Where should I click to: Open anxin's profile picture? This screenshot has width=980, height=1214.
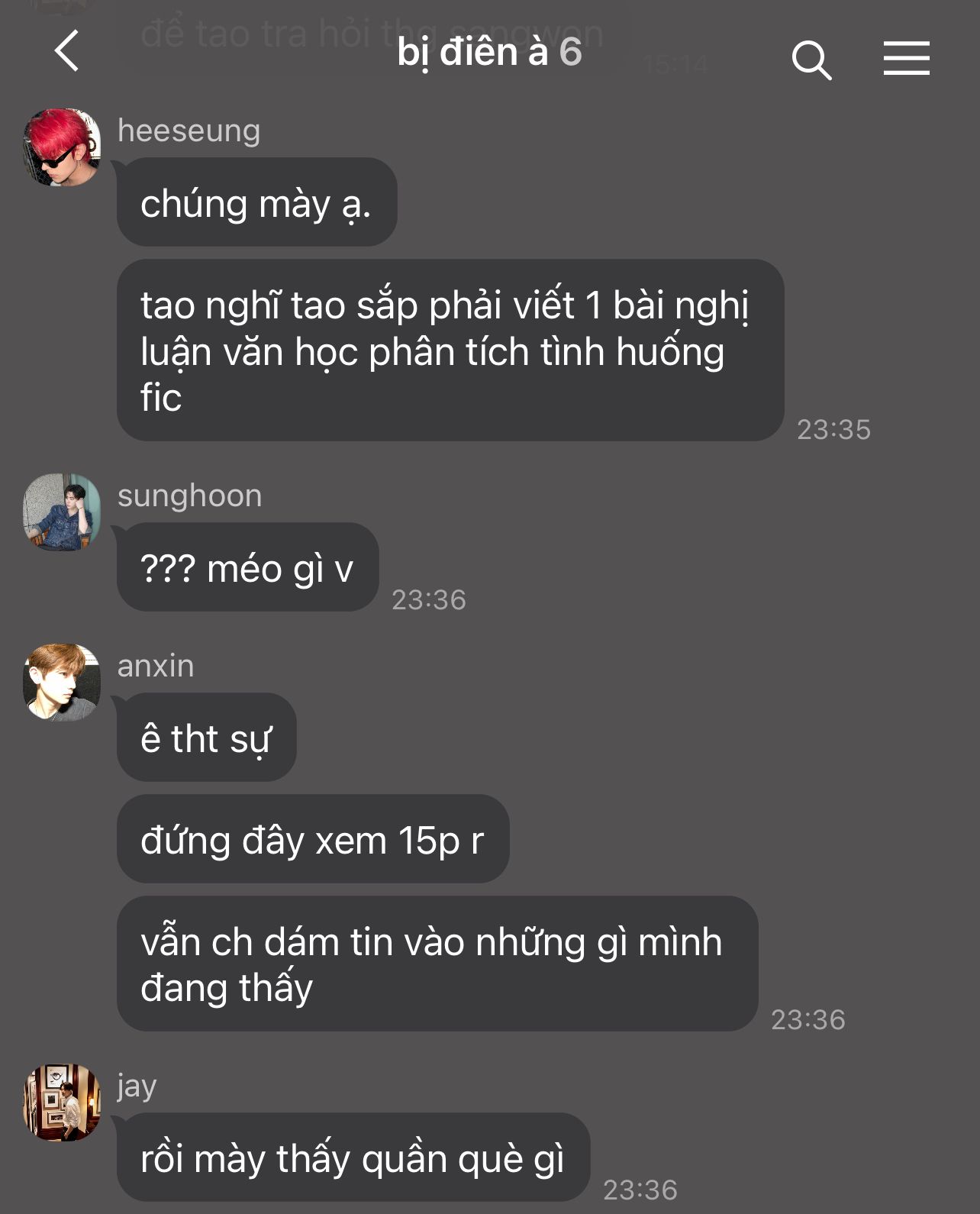pos(62,683)
